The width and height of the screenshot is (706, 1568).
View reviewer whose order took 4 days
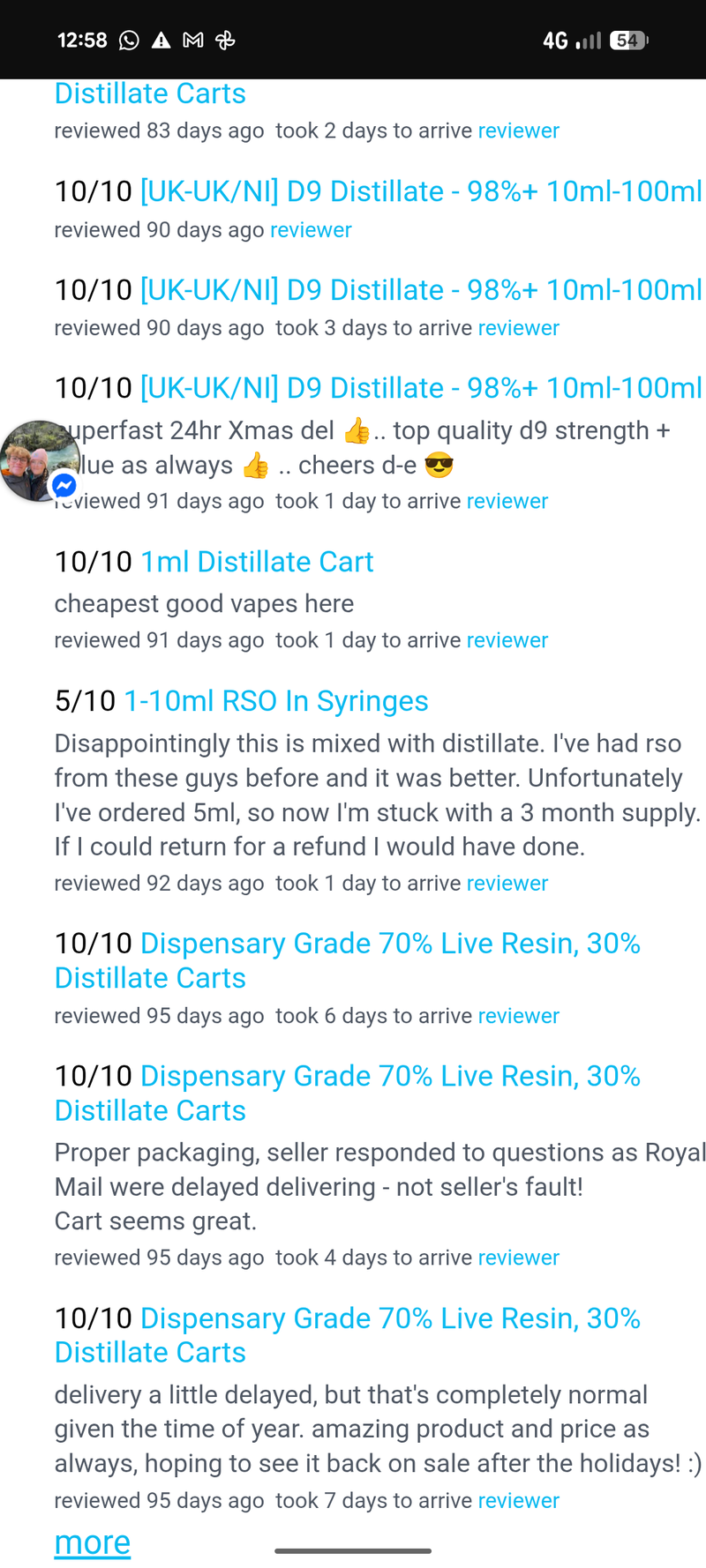click(x=518, y=1258)
